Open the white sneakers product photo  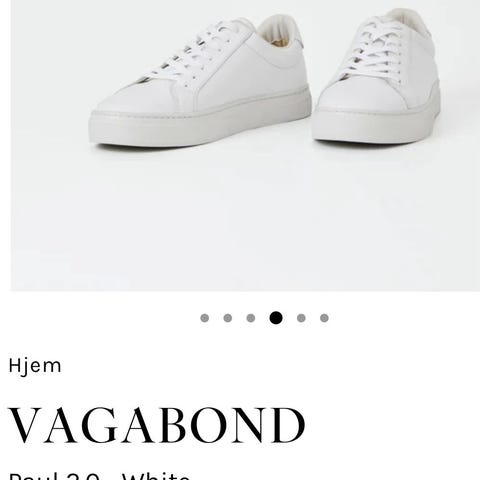[245, 145]
